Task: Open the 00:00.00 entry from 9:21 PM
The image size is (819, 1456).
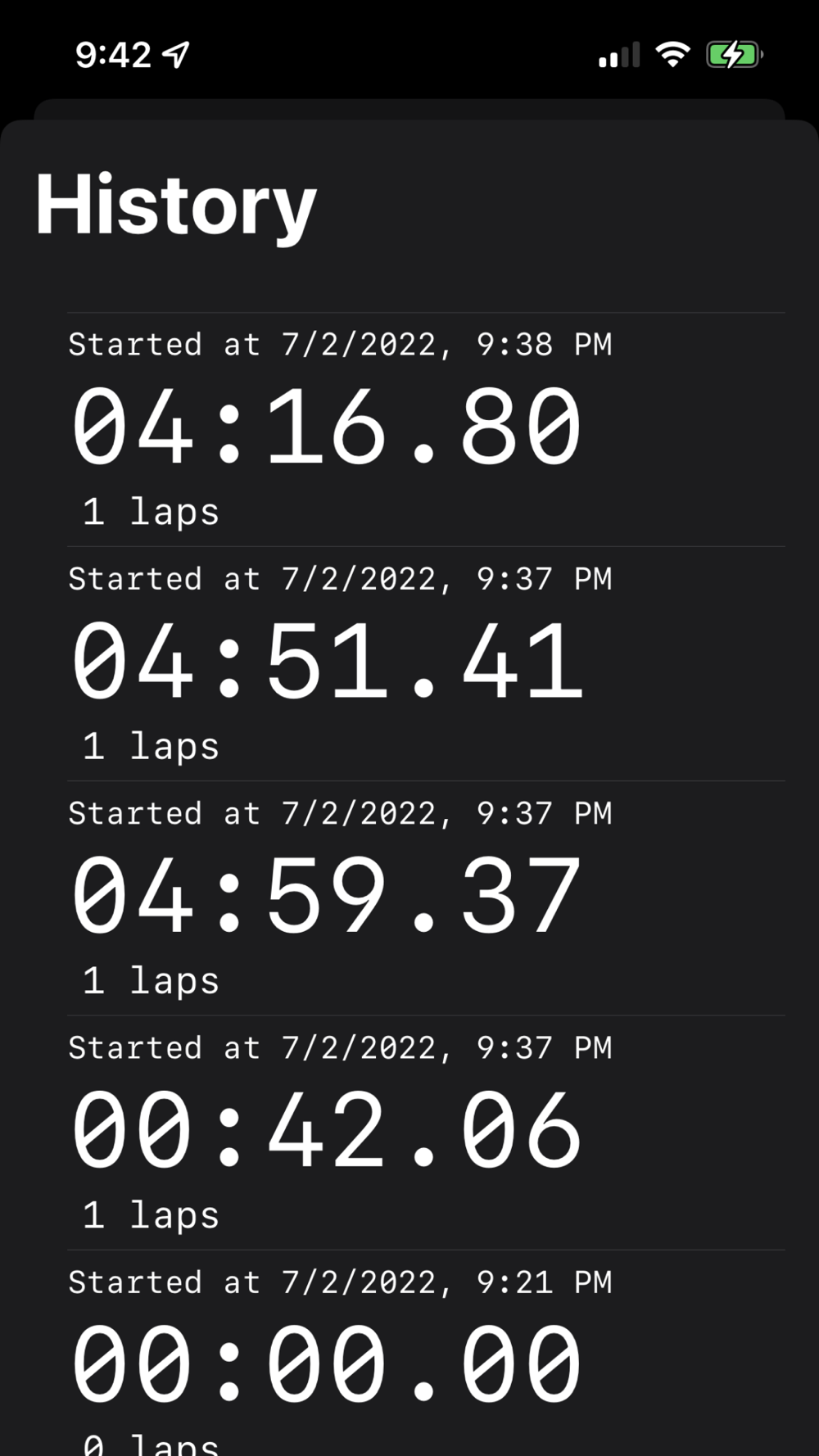Action: [x=426, y=1354]
